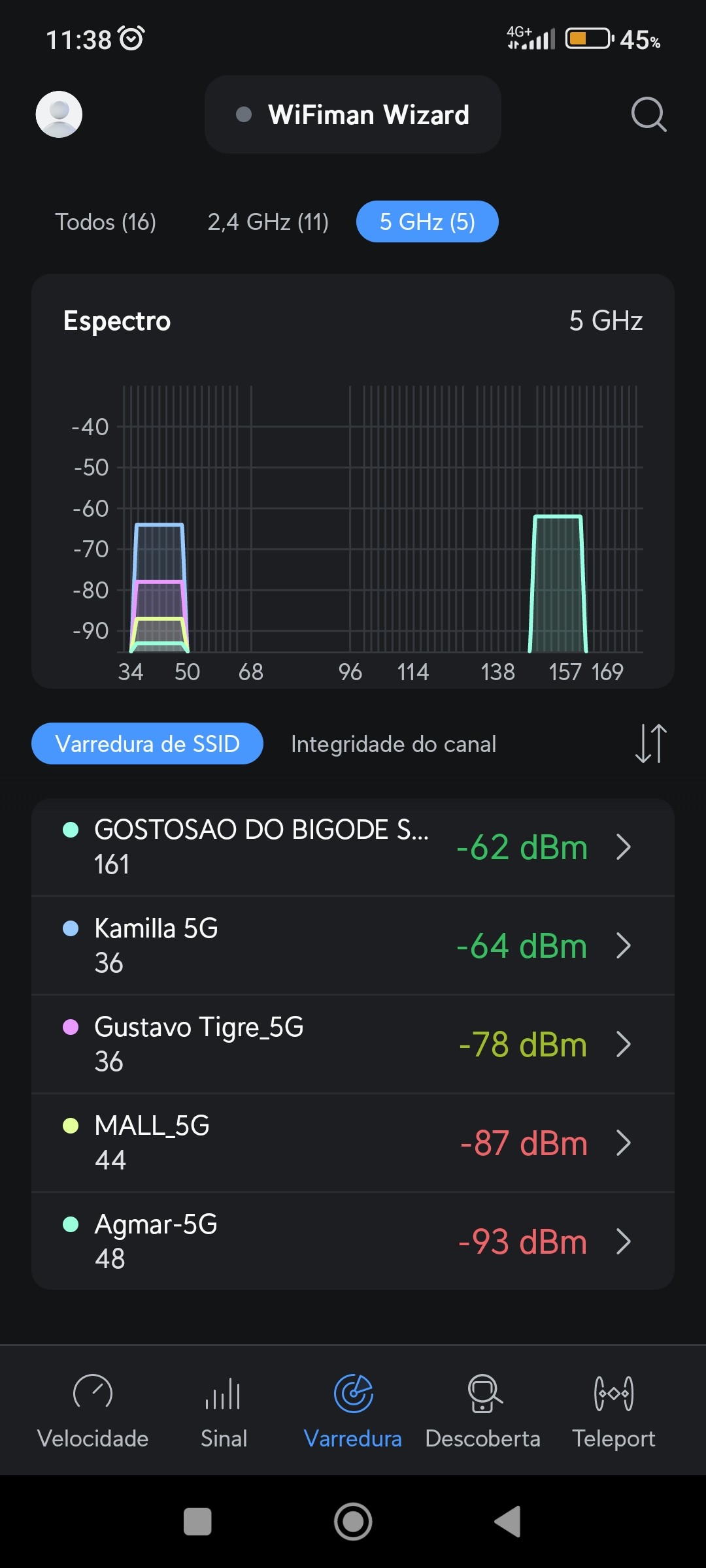Switch to Integridade do canal view
Screen dimensions: 706x1568
click(394, 744)
